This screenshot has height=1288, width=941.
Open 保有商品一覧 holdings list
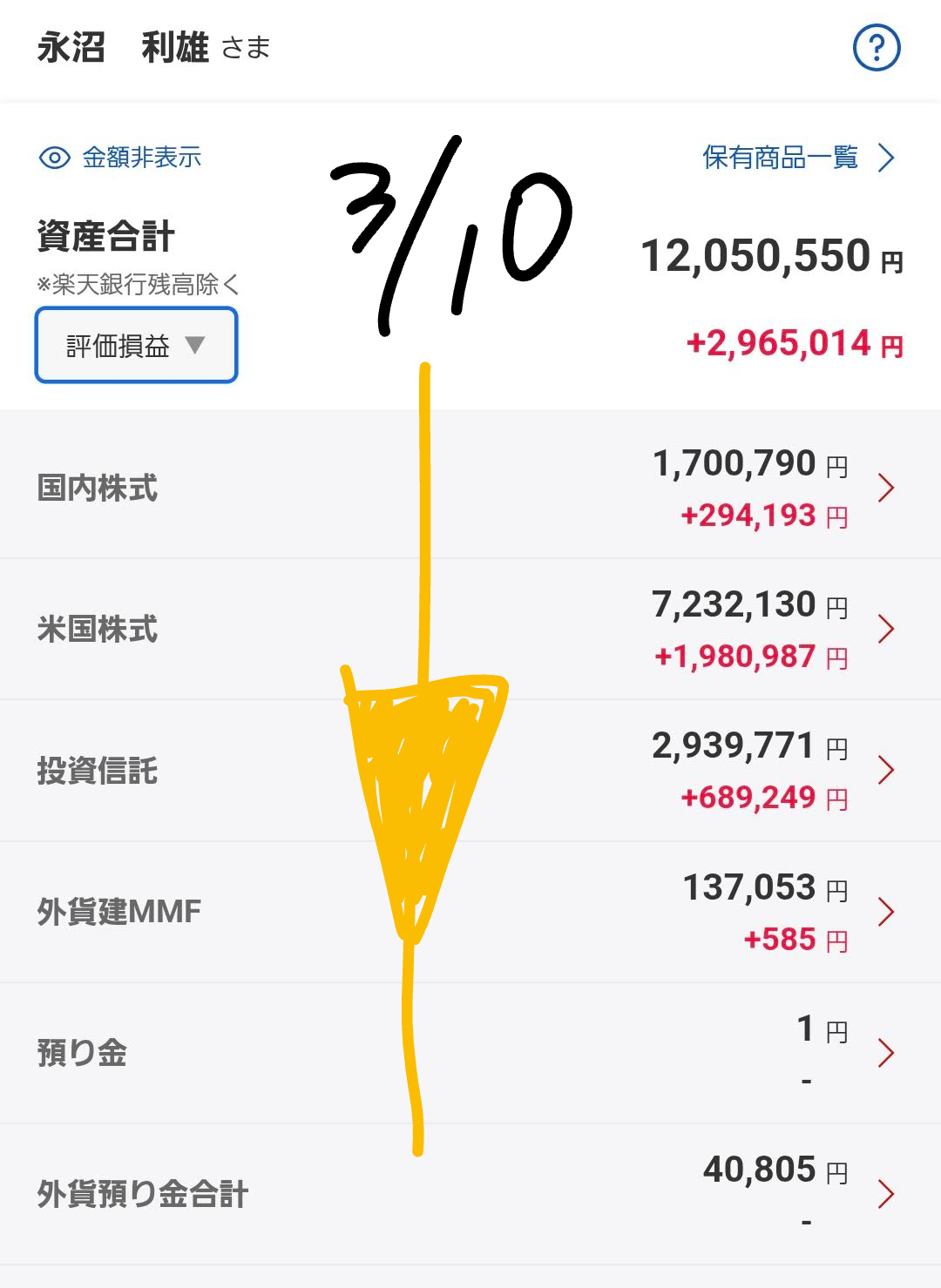pos(797,158)
